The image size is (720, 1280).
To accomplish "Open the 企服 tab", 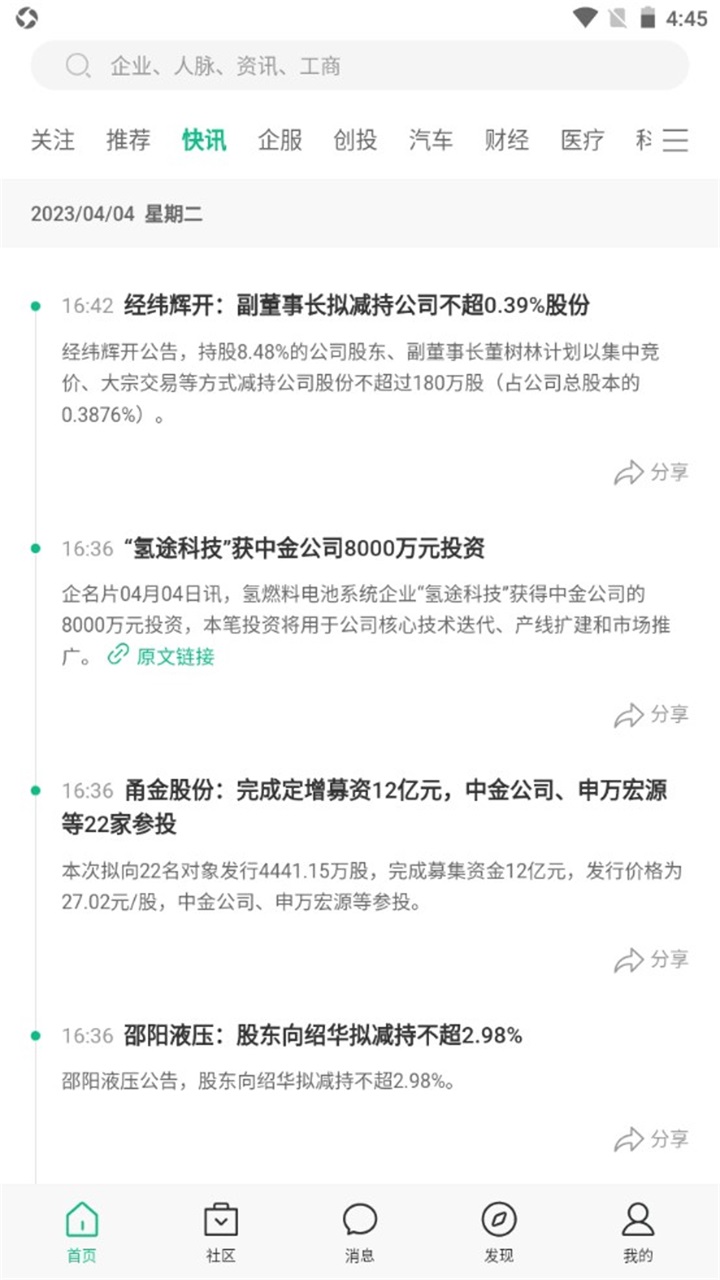I will pyautogui.click(x=280, y=140).
